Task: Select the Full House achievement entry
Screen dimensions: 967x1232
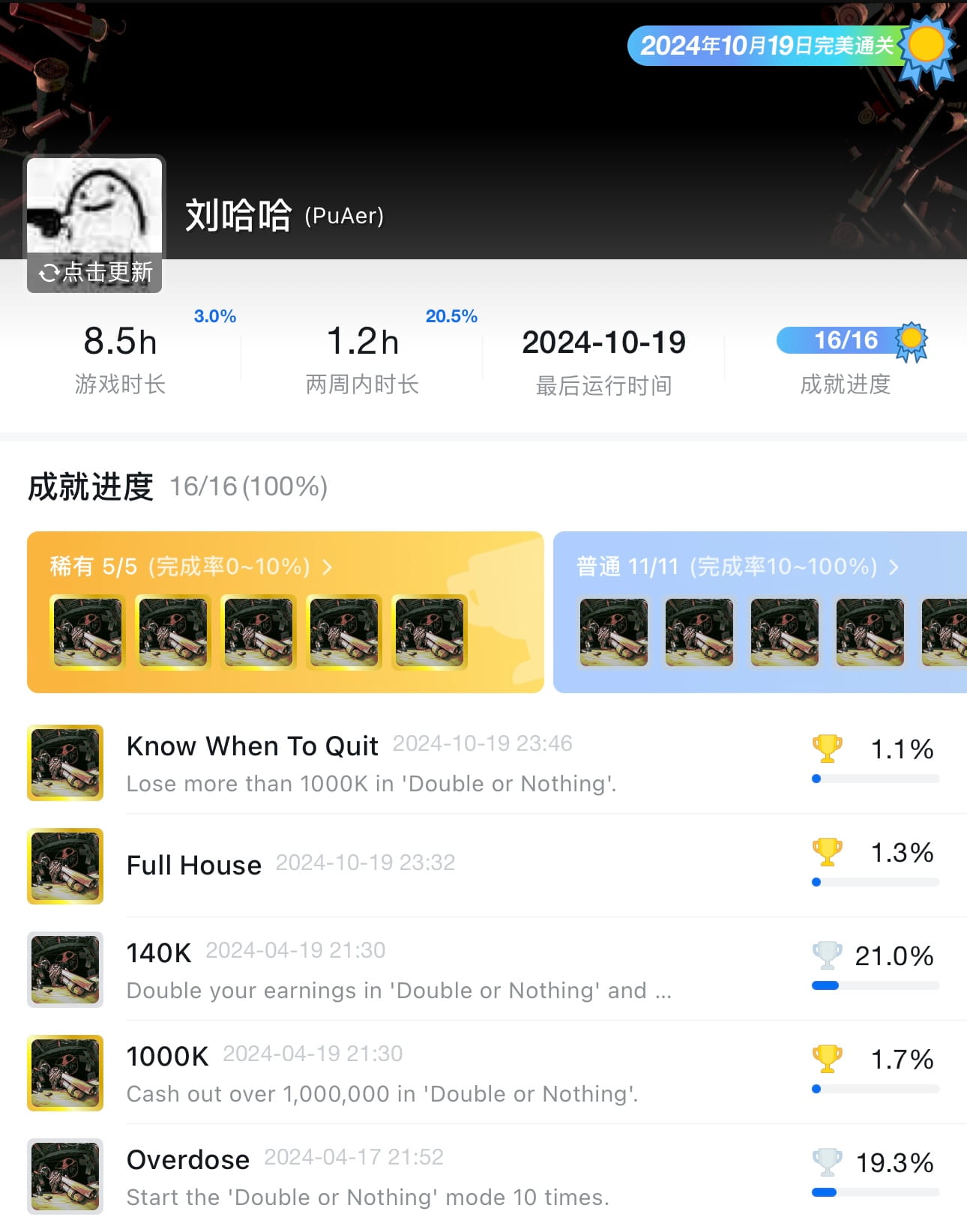Action: (193, 866)
